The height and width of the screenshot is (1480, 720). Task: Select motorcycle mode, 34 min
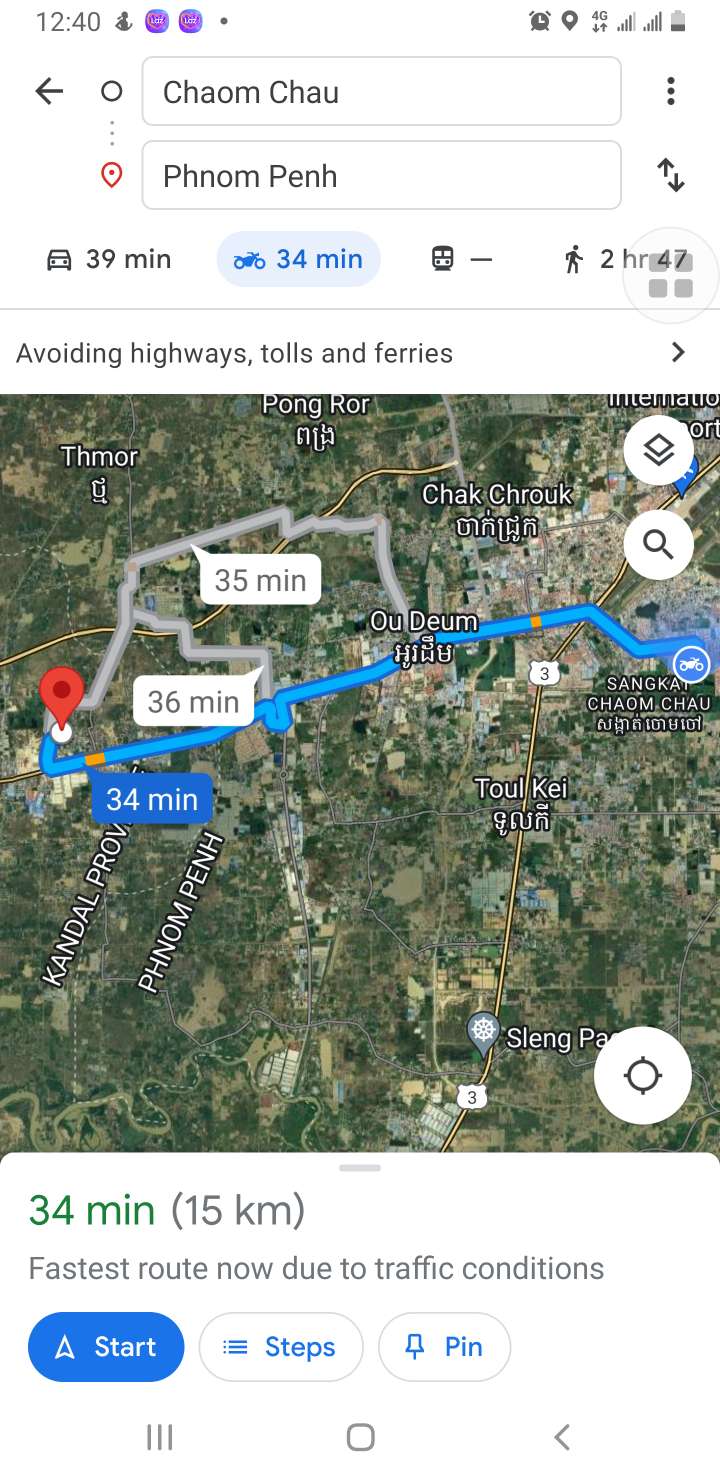[x=298, y=260]
